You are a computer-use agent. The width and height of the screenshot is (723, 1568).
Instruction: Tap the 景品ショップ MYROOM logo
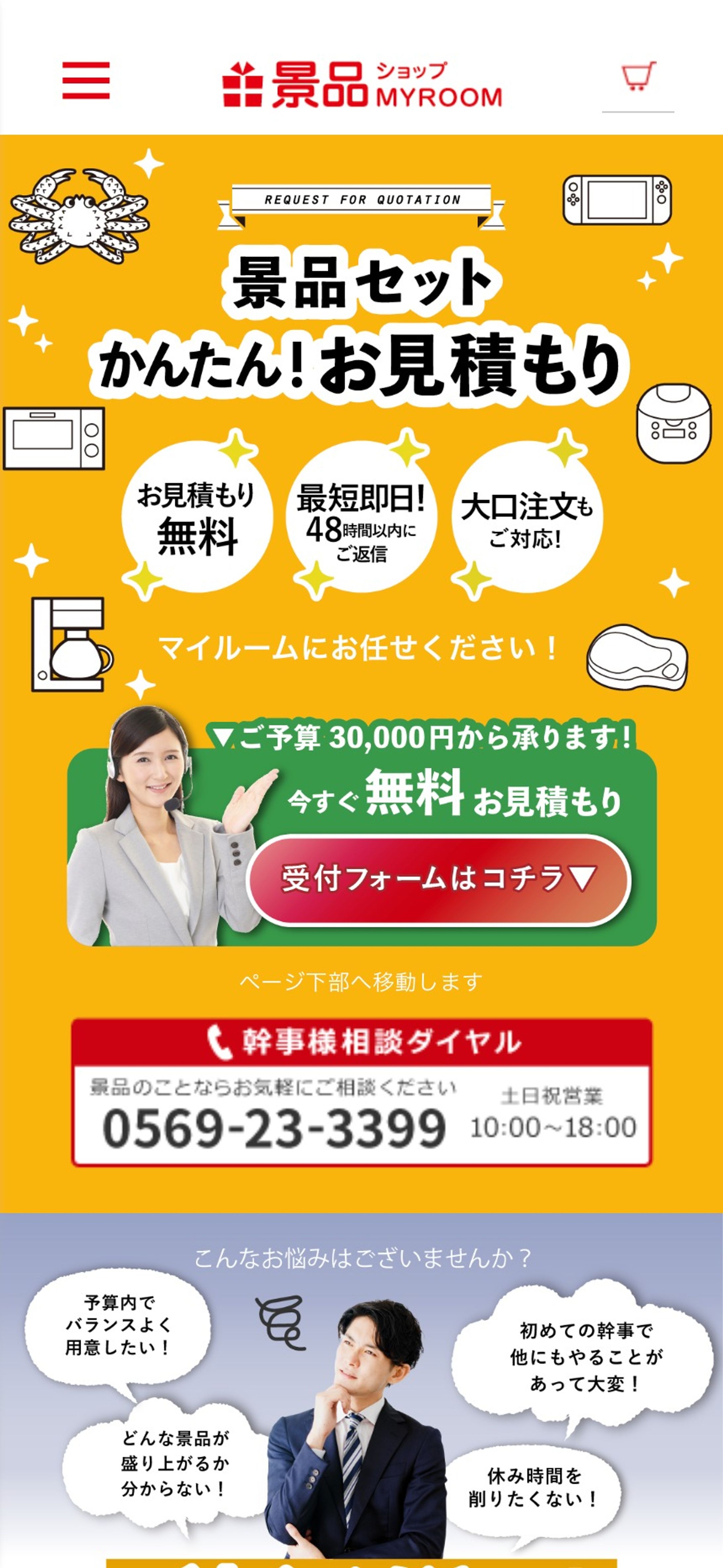pos(362,85)
